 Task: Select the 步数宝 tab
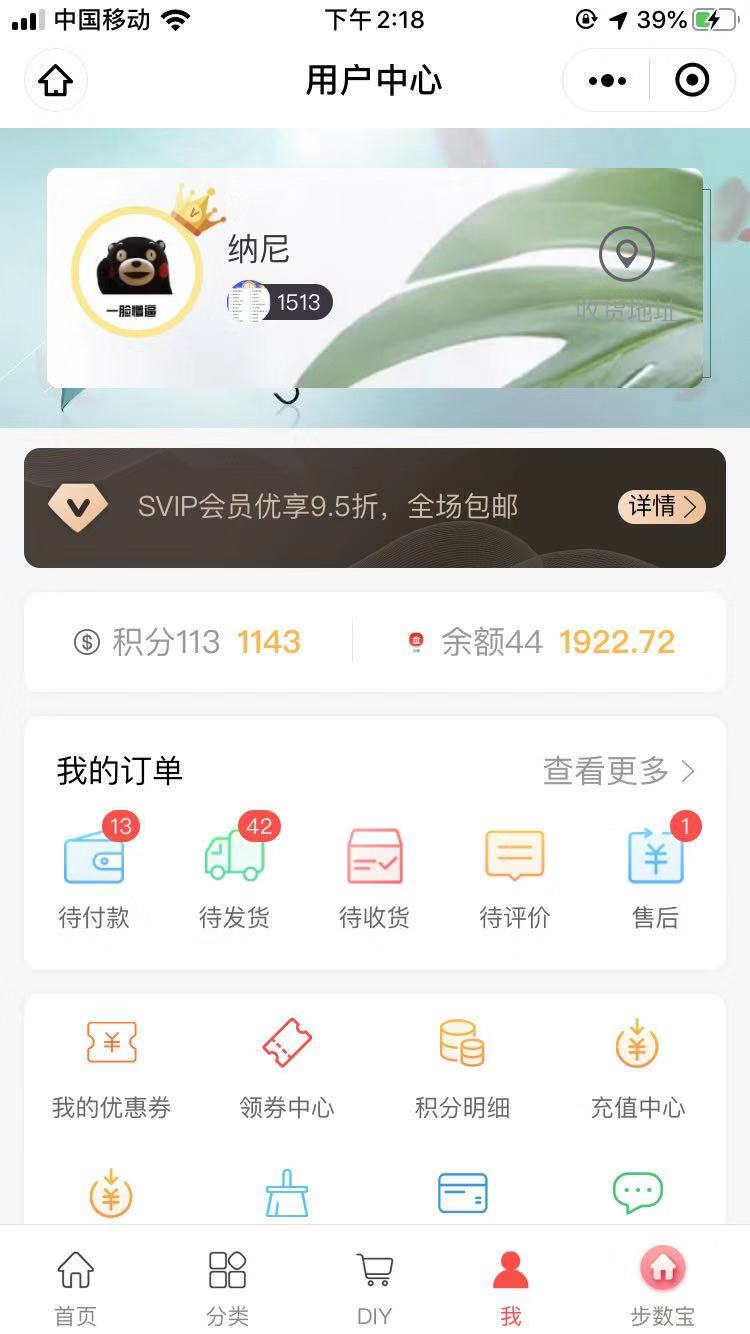662,1286
